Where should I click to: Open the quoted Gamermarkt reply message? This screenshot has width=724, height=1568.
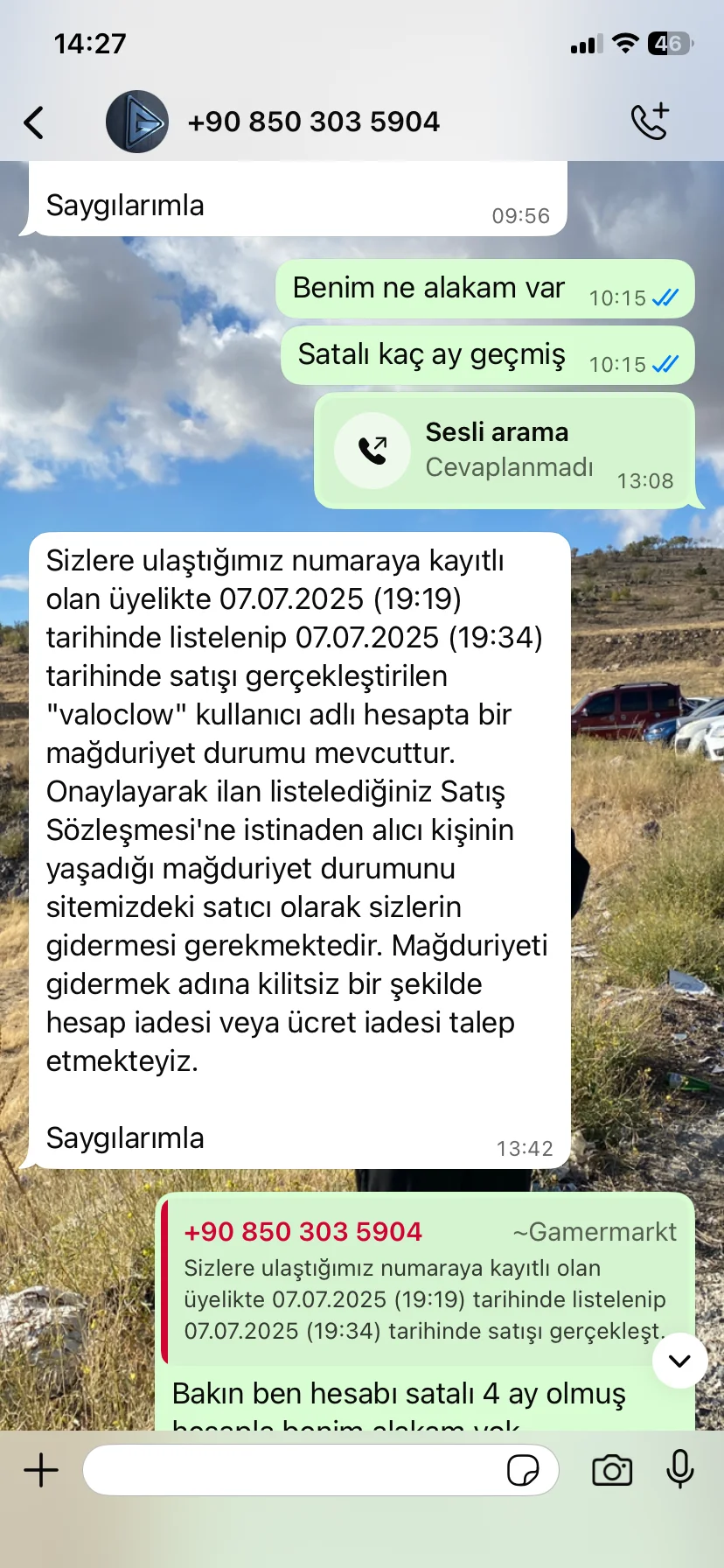(x=420, y=1282)
